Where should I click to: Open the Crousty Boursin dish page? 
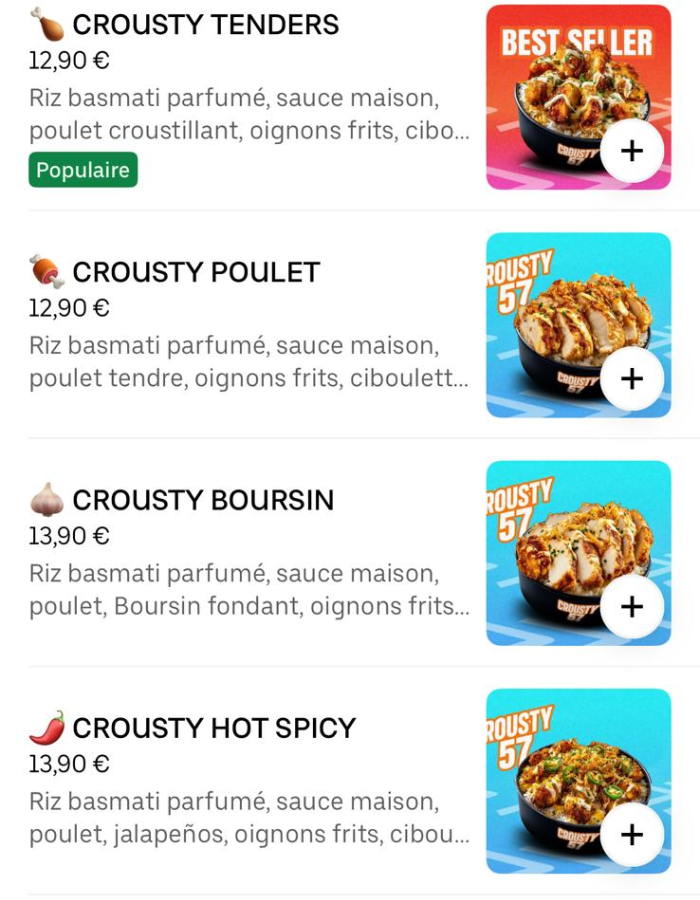(202, 500)
